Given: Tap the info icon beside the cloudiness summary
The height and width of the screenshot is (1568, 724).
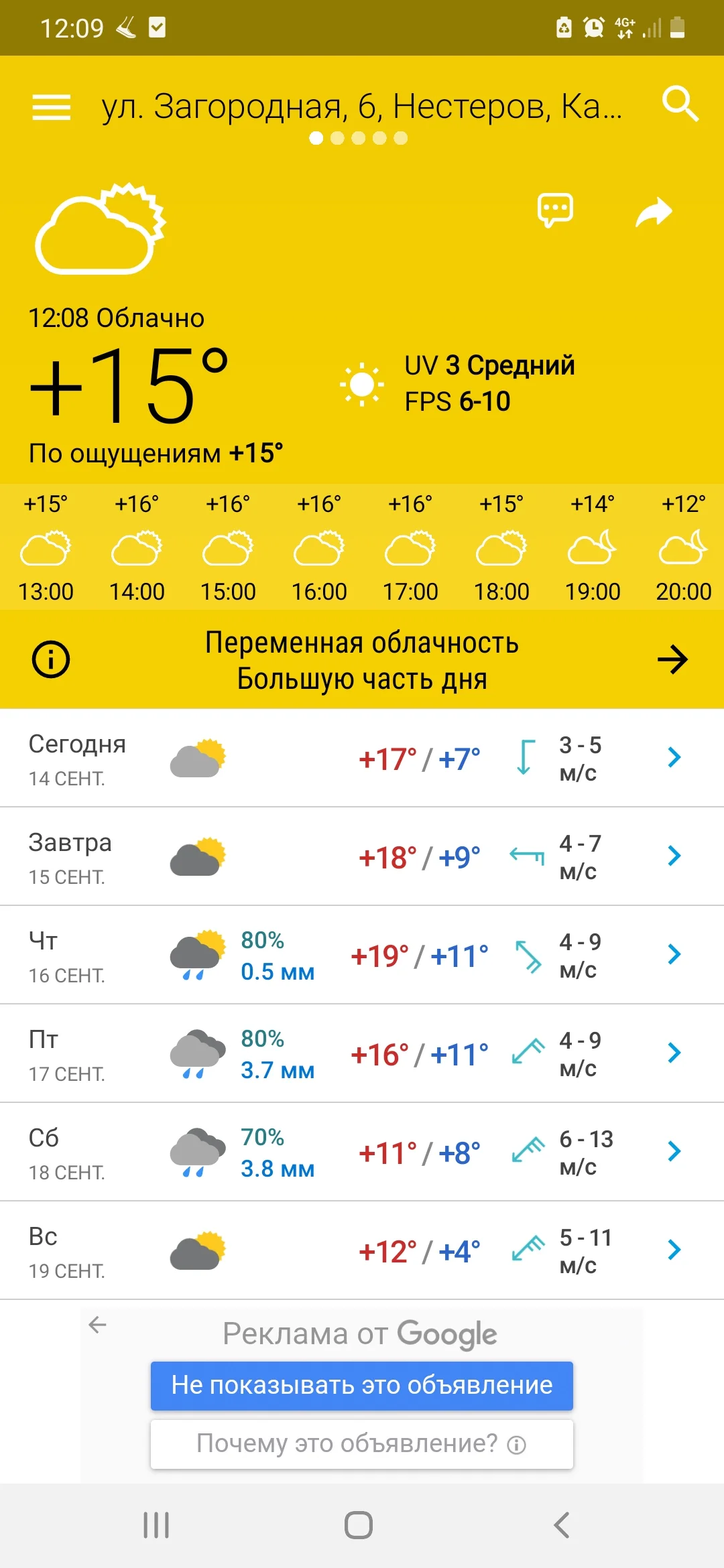Looking at the screenshot, I should tap(51, 659).
